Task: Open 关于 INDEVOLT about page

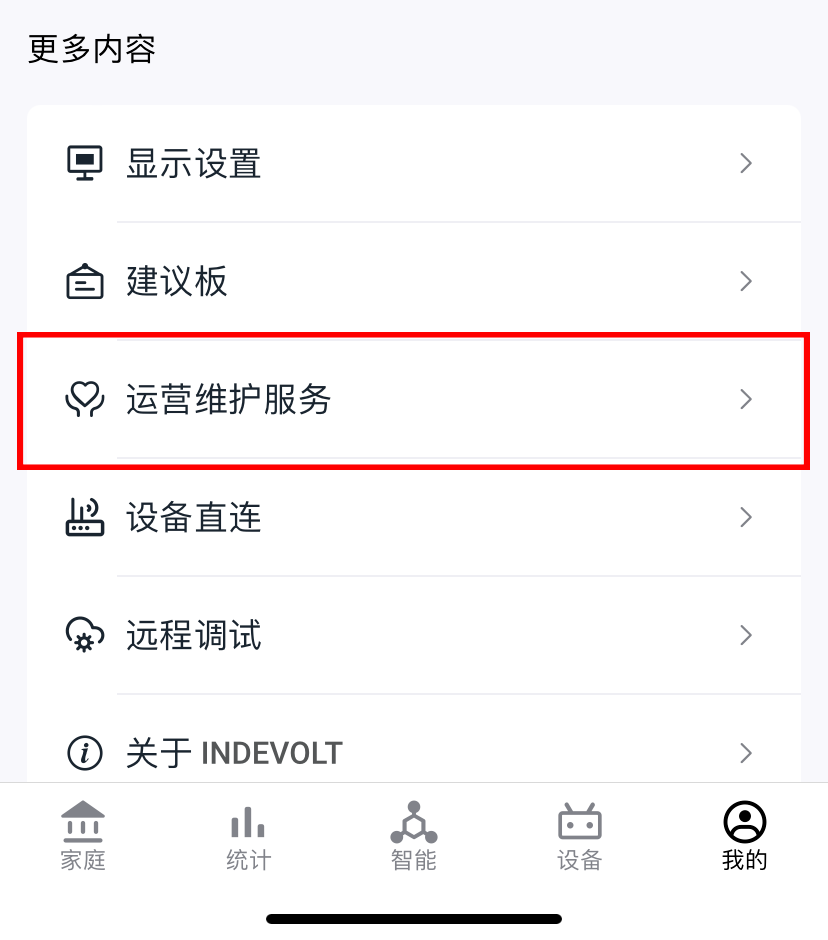Action: click(413, 752)
